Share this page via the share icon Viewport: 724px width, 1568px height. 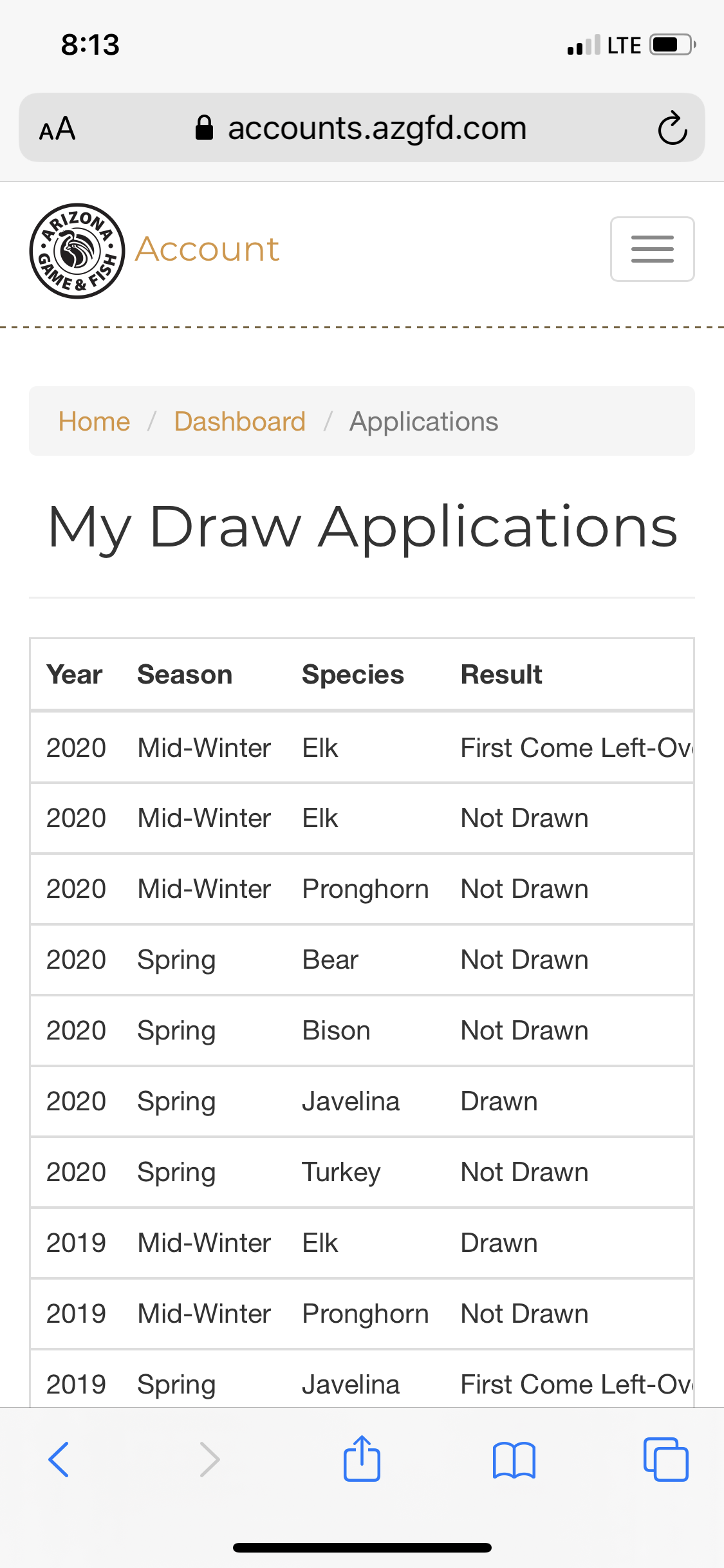coord(362,1458)
